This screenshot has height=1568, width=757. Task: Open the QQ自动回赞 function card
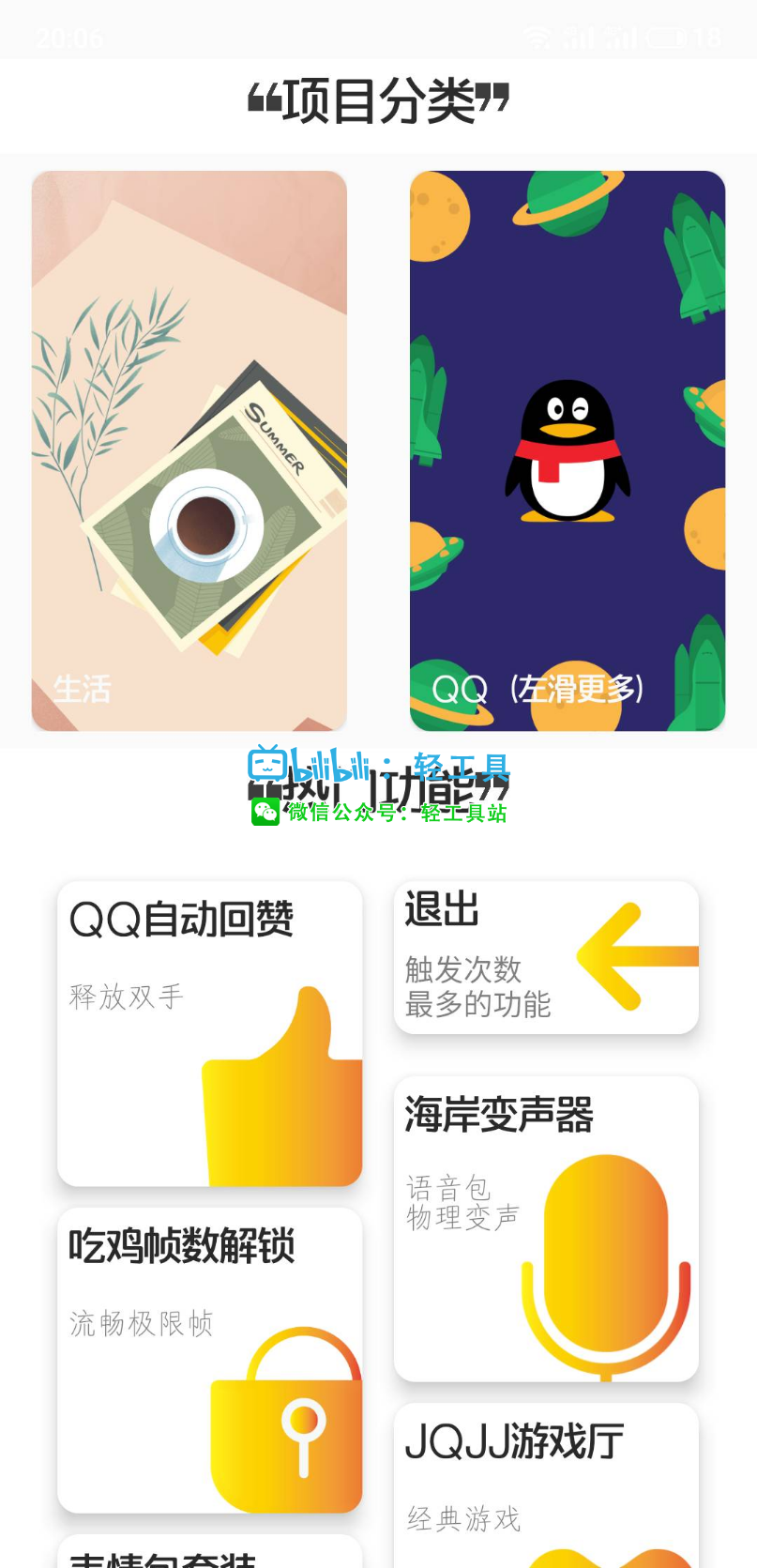[x=209, y=1032]
